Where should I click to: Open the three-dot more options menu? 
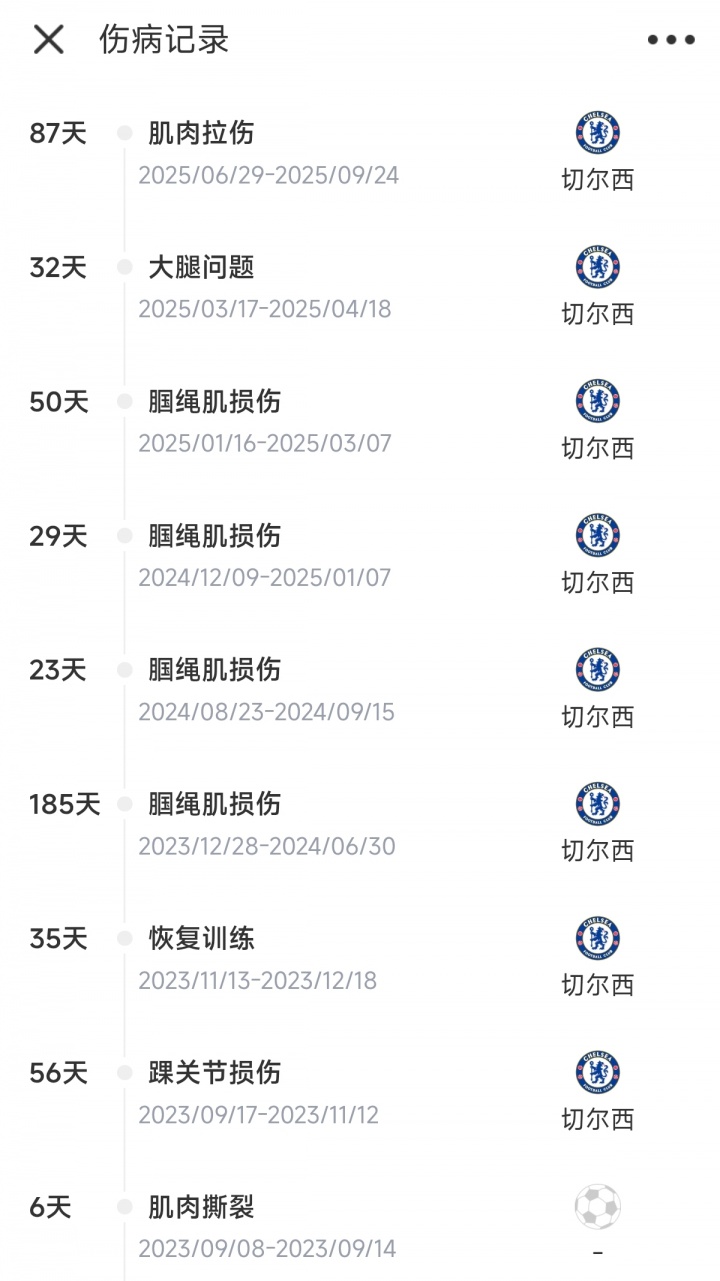pos(670,40)
